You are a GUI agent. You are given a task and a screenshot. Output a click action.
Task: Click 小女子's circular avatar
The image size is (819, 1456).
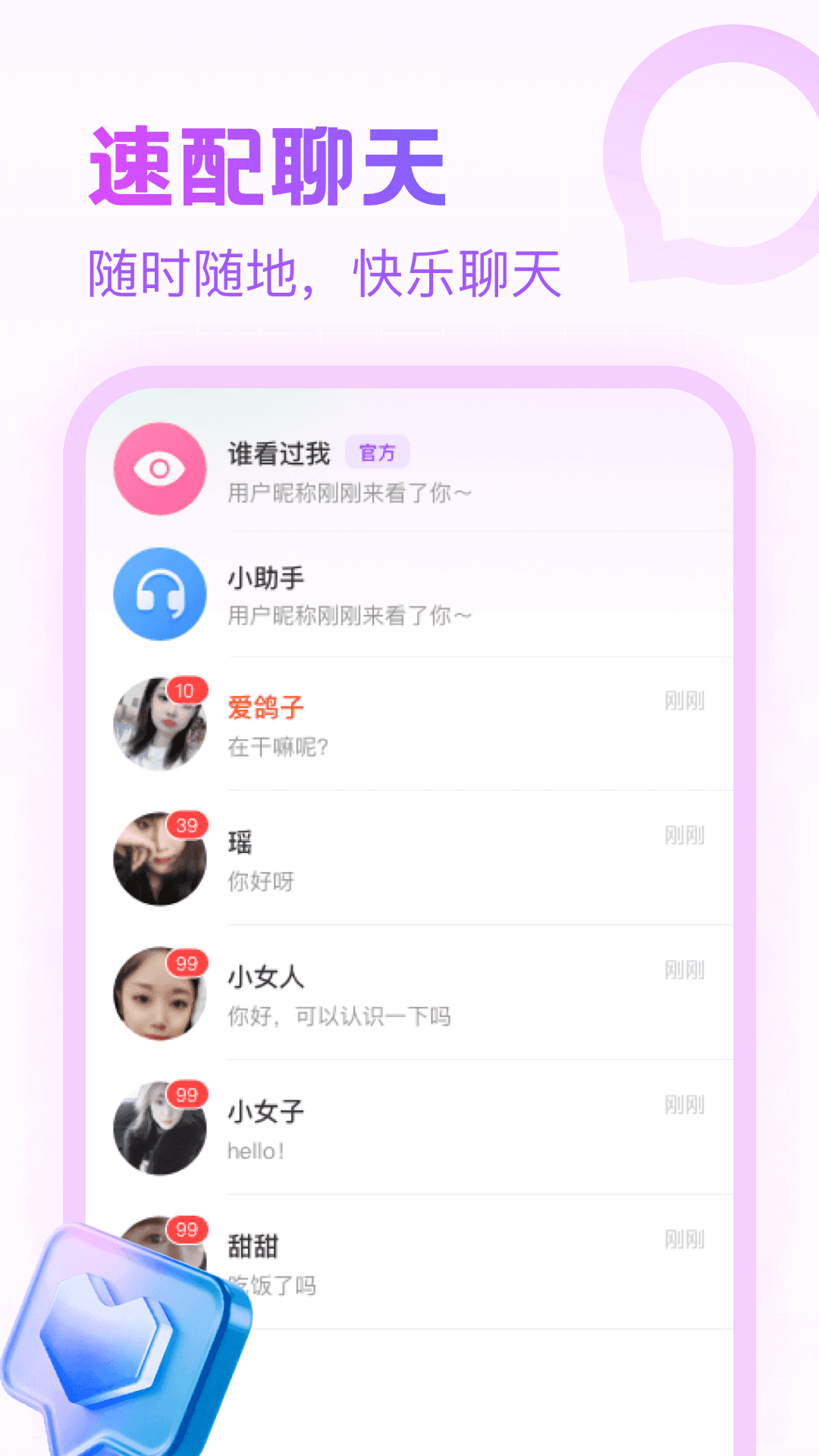coord(159,1130)
